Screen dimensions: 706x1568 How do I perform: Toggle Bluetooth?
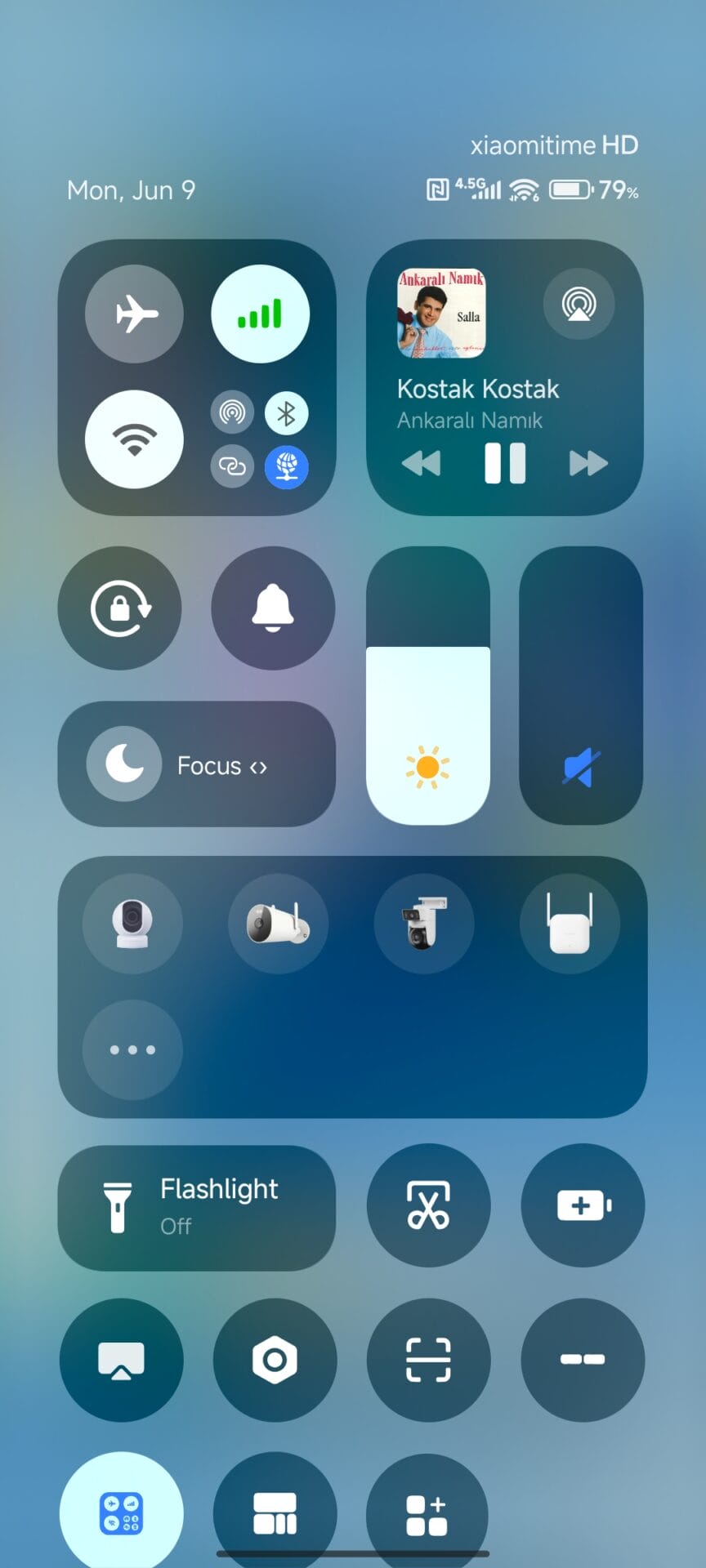pyautogui.click(x=286, y=413)
